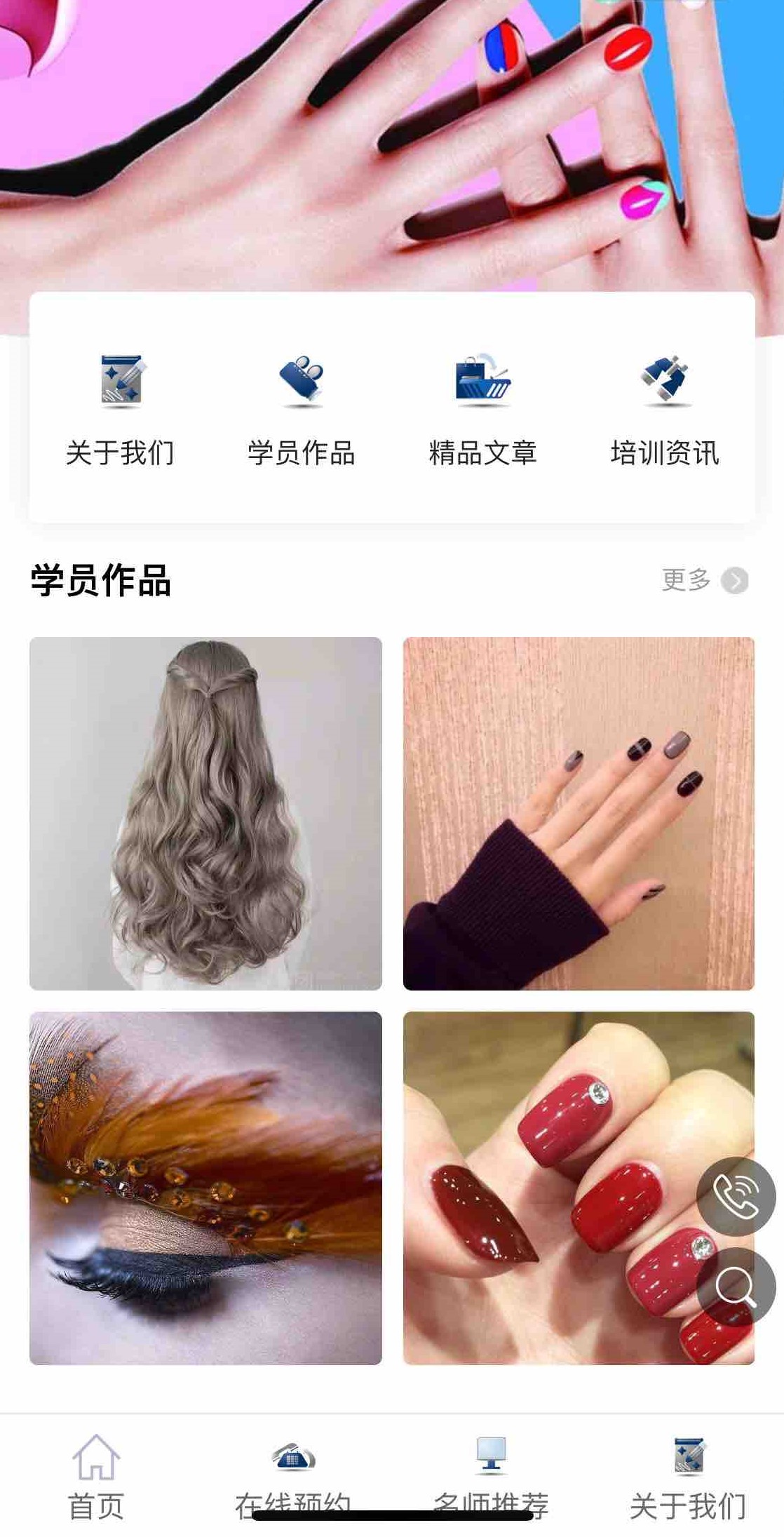This screenshot has width=784, height=1537.
Task: Tap the floating search button
Action: [x=736, y=1287]
